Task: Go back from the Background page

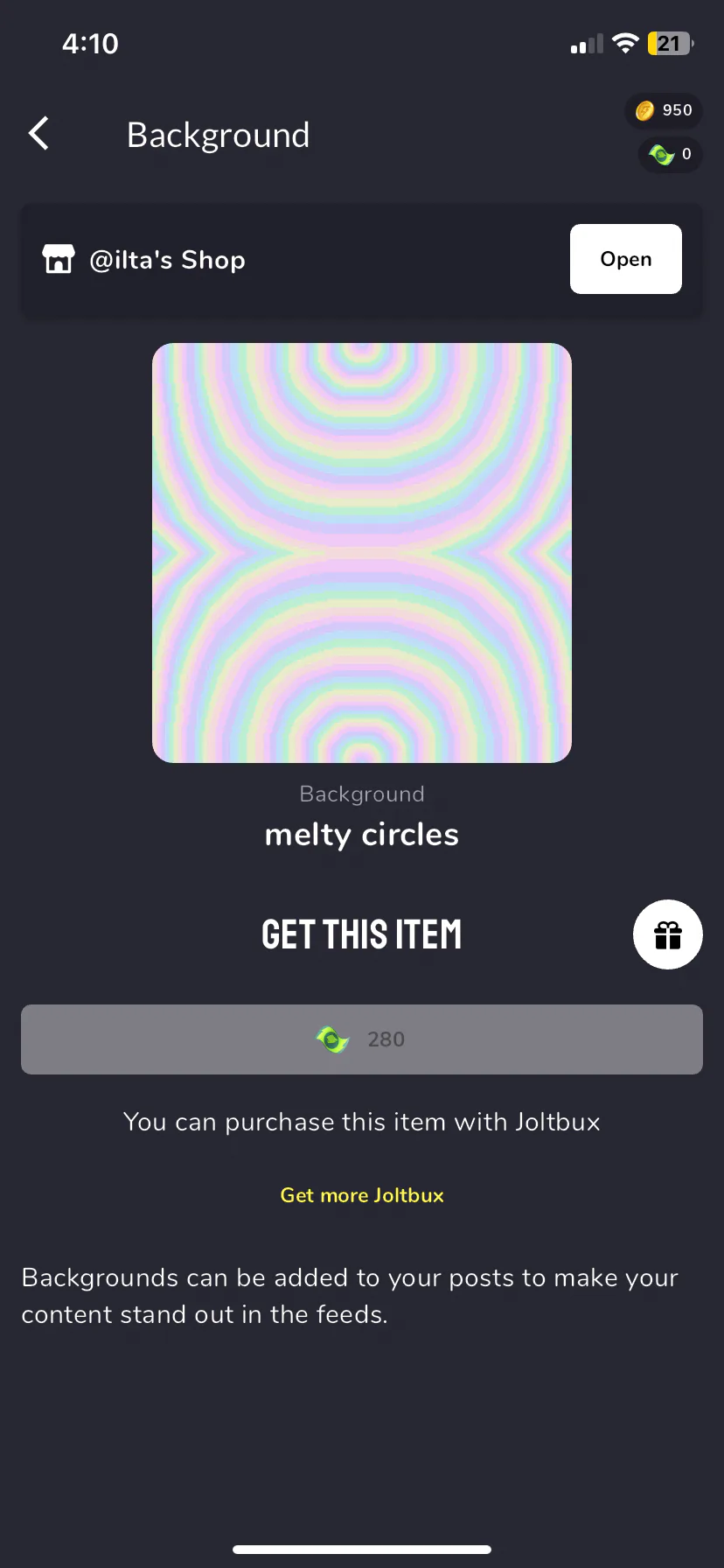Action: pyautogui.click(x=39, y=134)
